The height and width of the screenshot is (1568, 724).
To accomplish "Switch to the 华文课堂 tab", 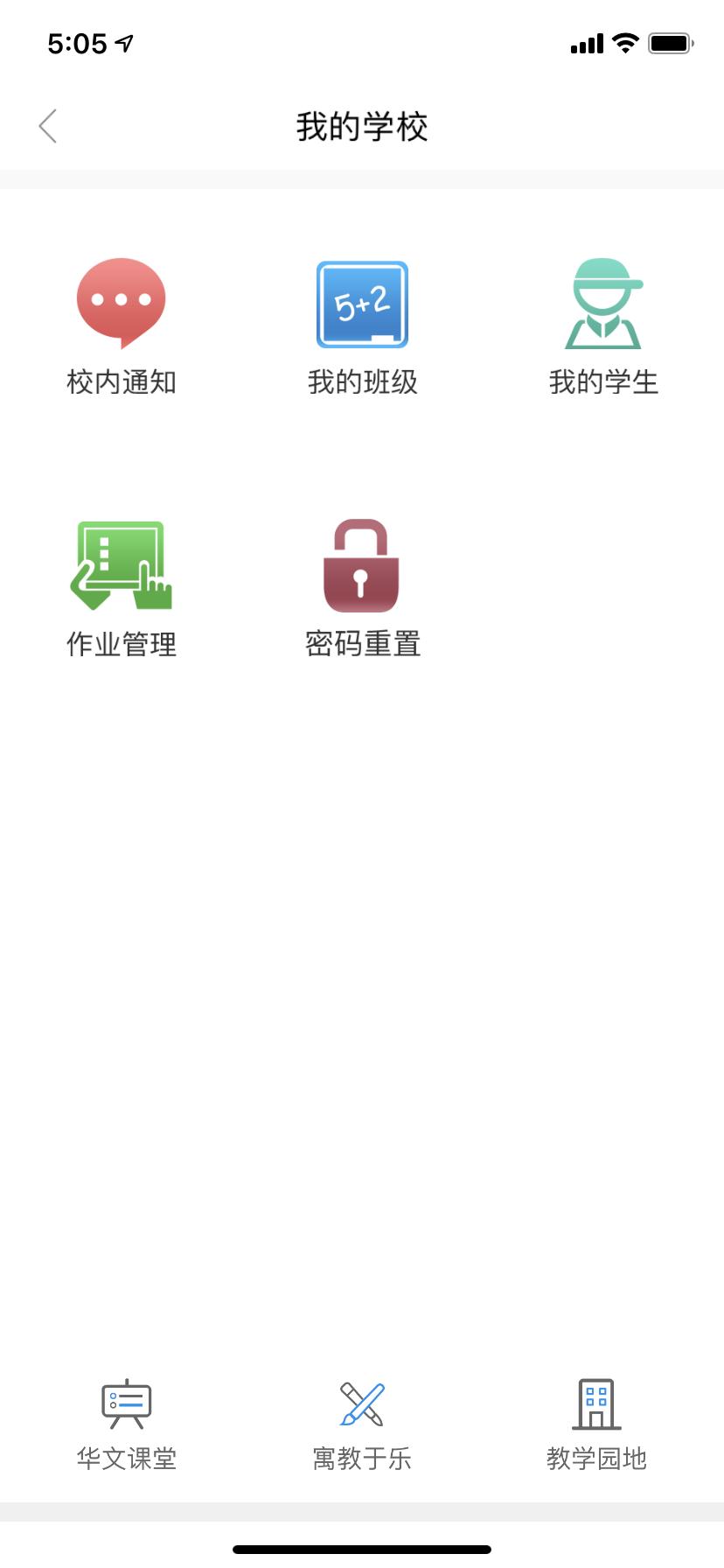I will click(127, 1424).
